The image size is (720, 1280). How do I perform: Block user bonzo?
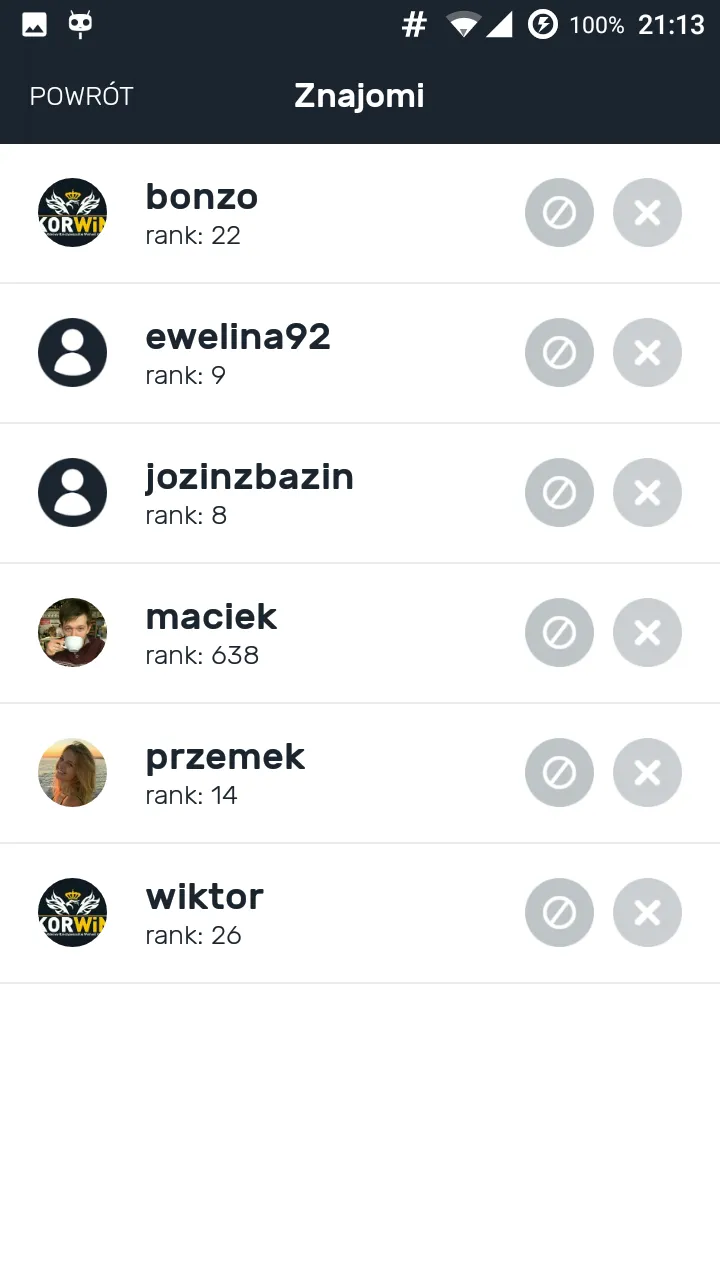point(559,212)
